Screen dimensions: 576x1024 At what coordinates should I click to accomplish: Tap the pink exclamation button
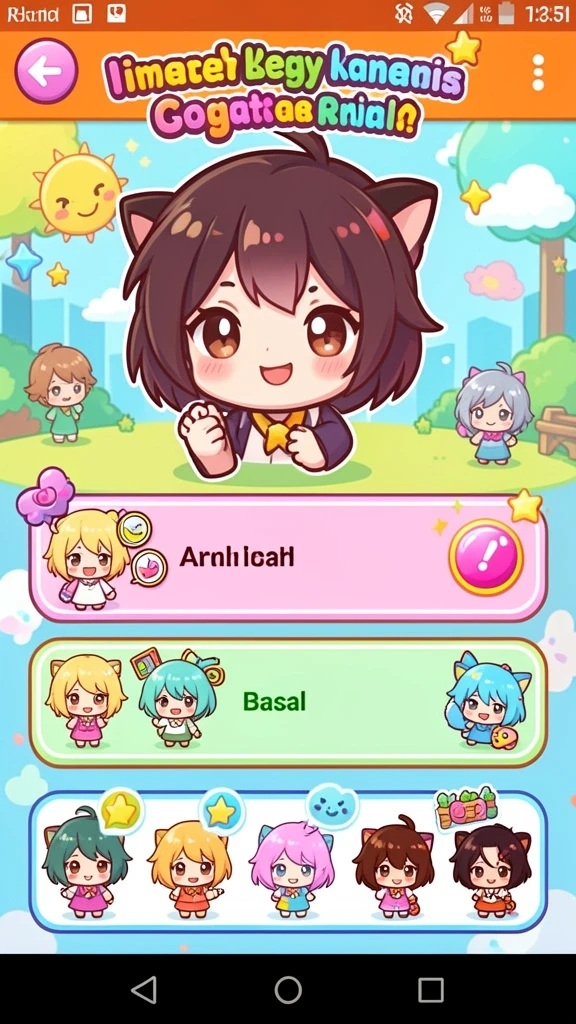click(x=486, y=557)
